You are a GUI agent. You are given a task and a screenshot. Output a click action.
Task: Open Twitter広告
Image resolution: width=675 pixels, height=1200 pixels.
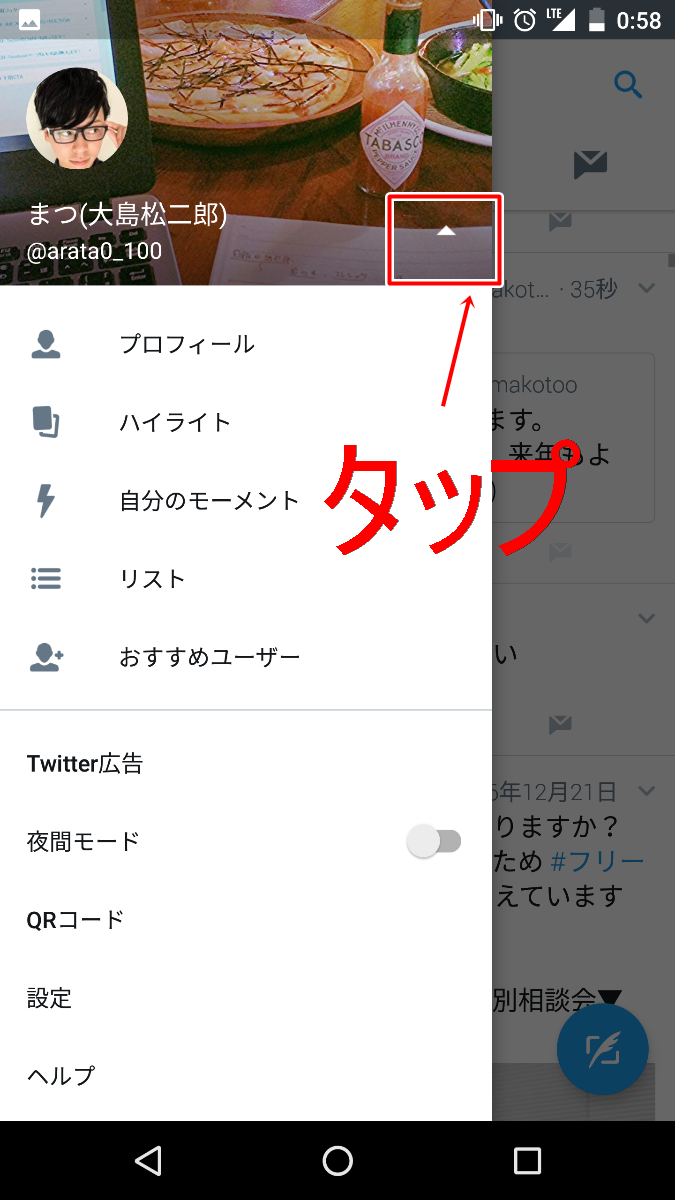[85, 765]
